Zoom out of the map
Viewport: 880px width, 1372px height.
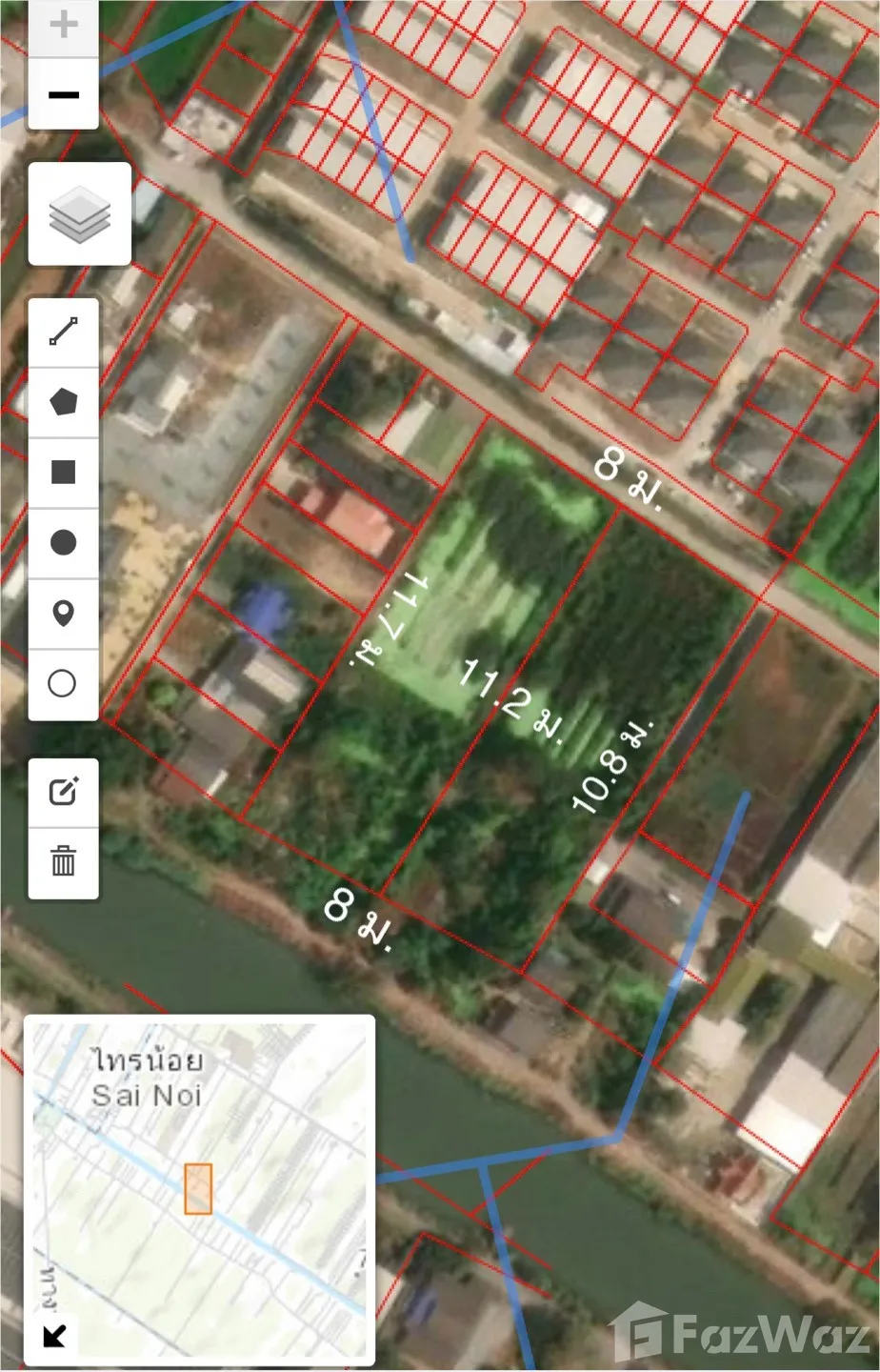63,94
